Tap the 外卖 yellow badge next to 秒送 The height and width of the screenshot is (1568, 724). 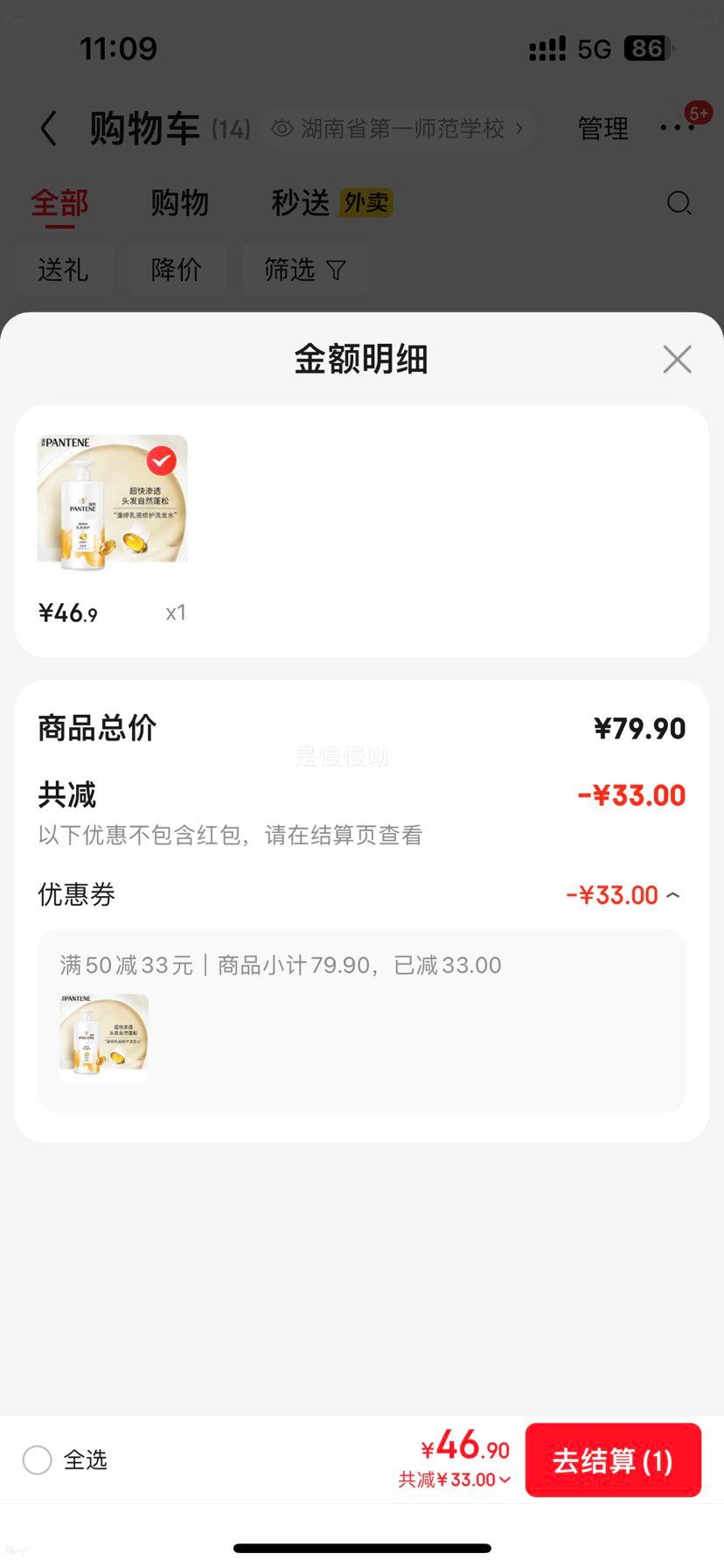[x=368, y=203]
